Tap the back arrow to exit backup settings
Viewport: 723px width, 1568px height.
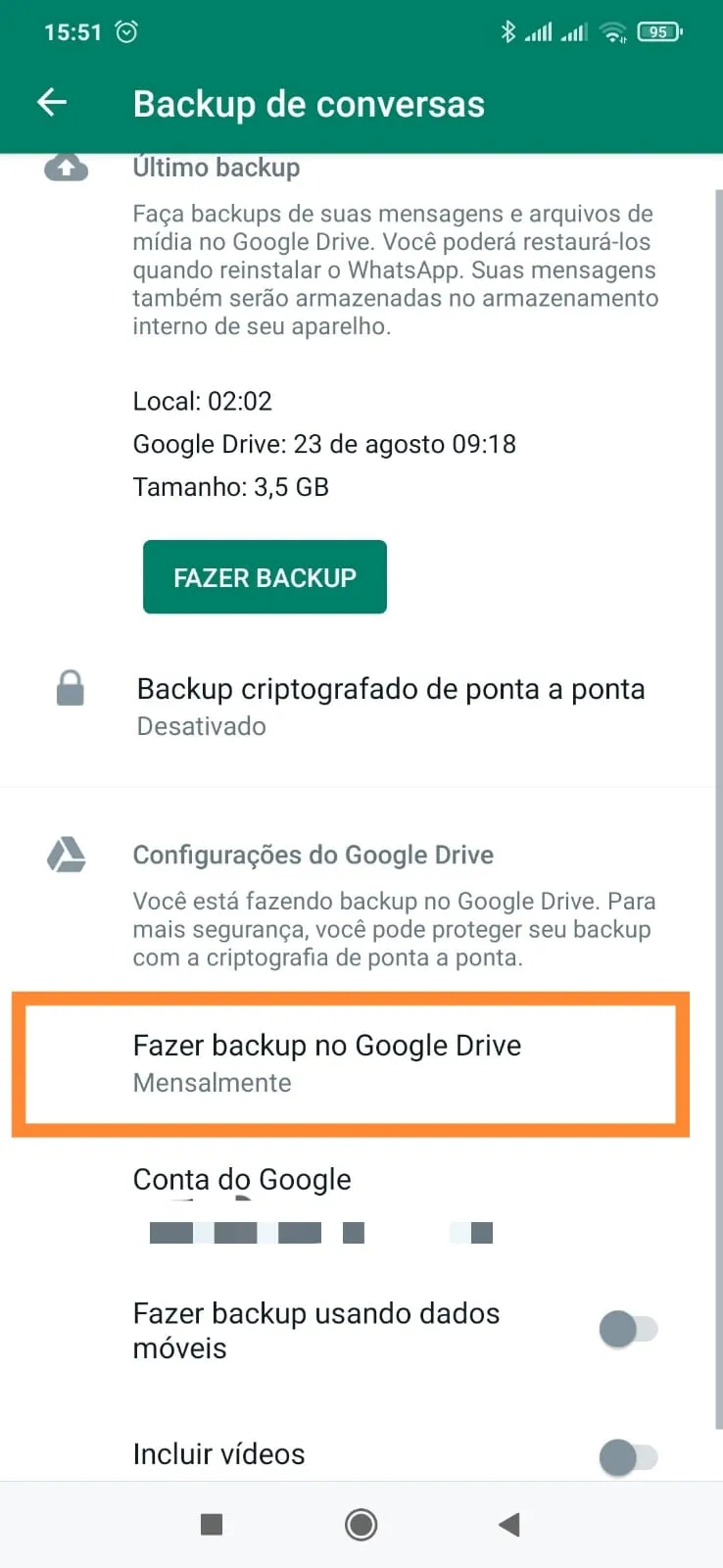(50, 102)
